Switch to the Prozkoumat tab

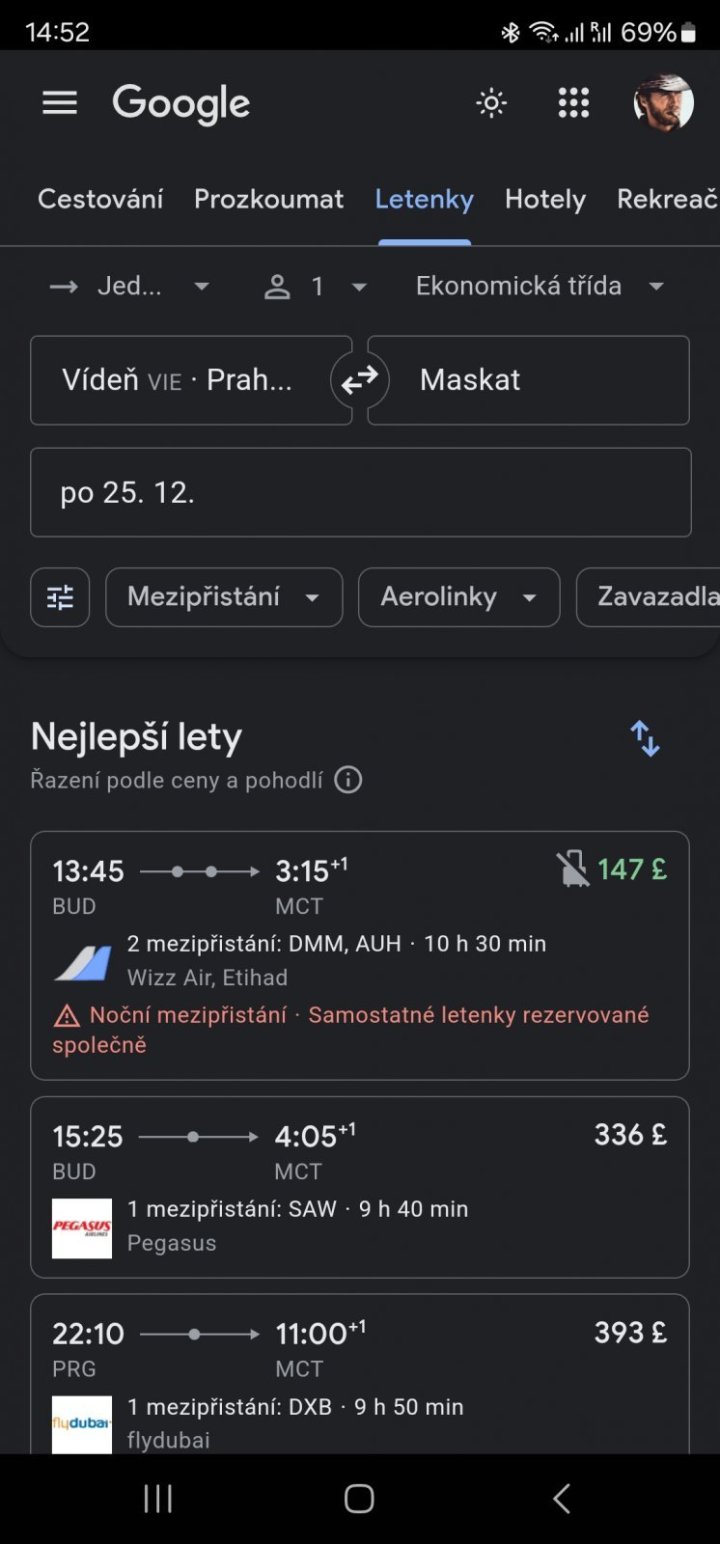click(268, 199)
